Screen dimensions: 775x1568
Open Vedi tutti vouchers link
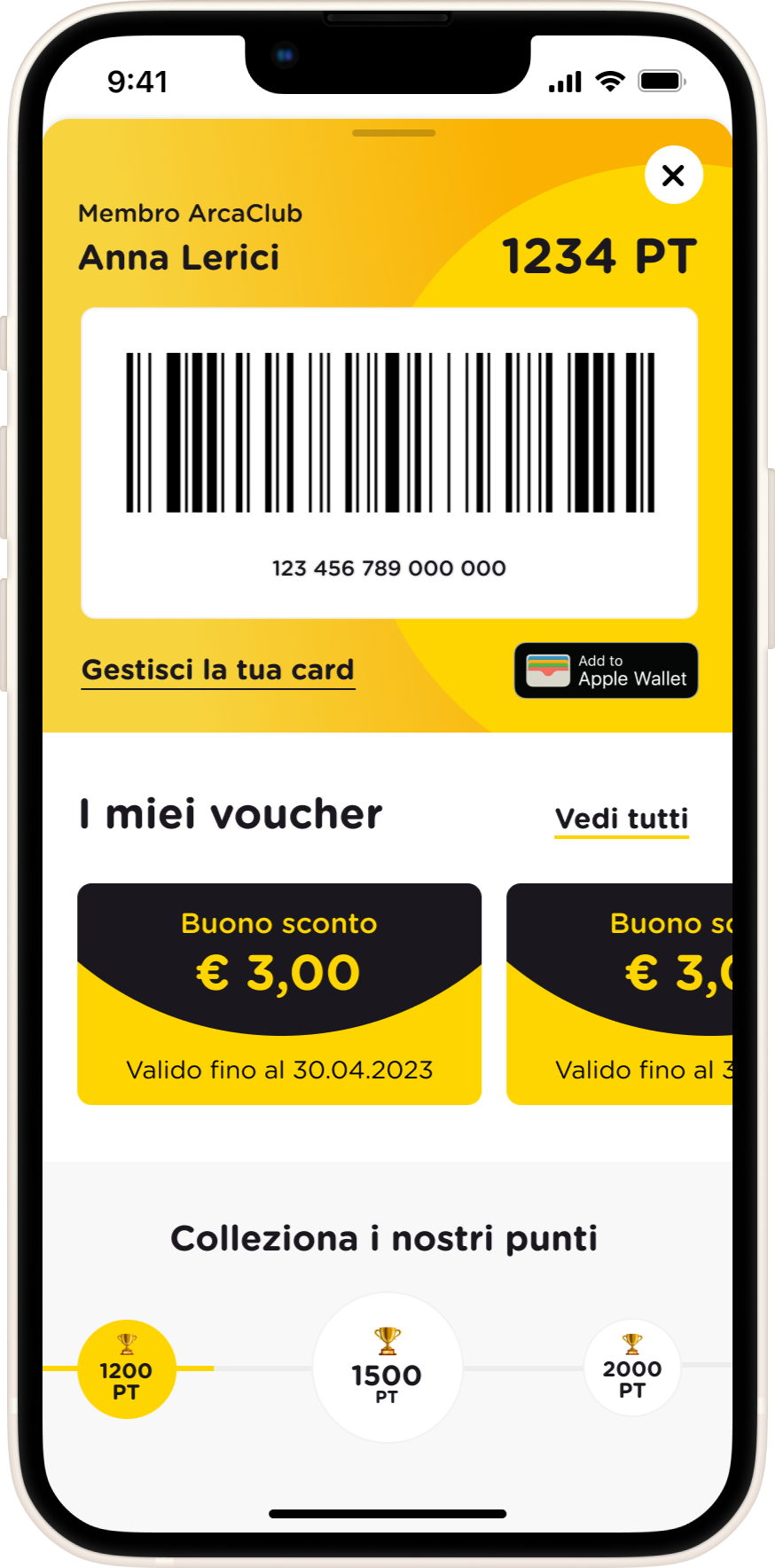[621, 819]
